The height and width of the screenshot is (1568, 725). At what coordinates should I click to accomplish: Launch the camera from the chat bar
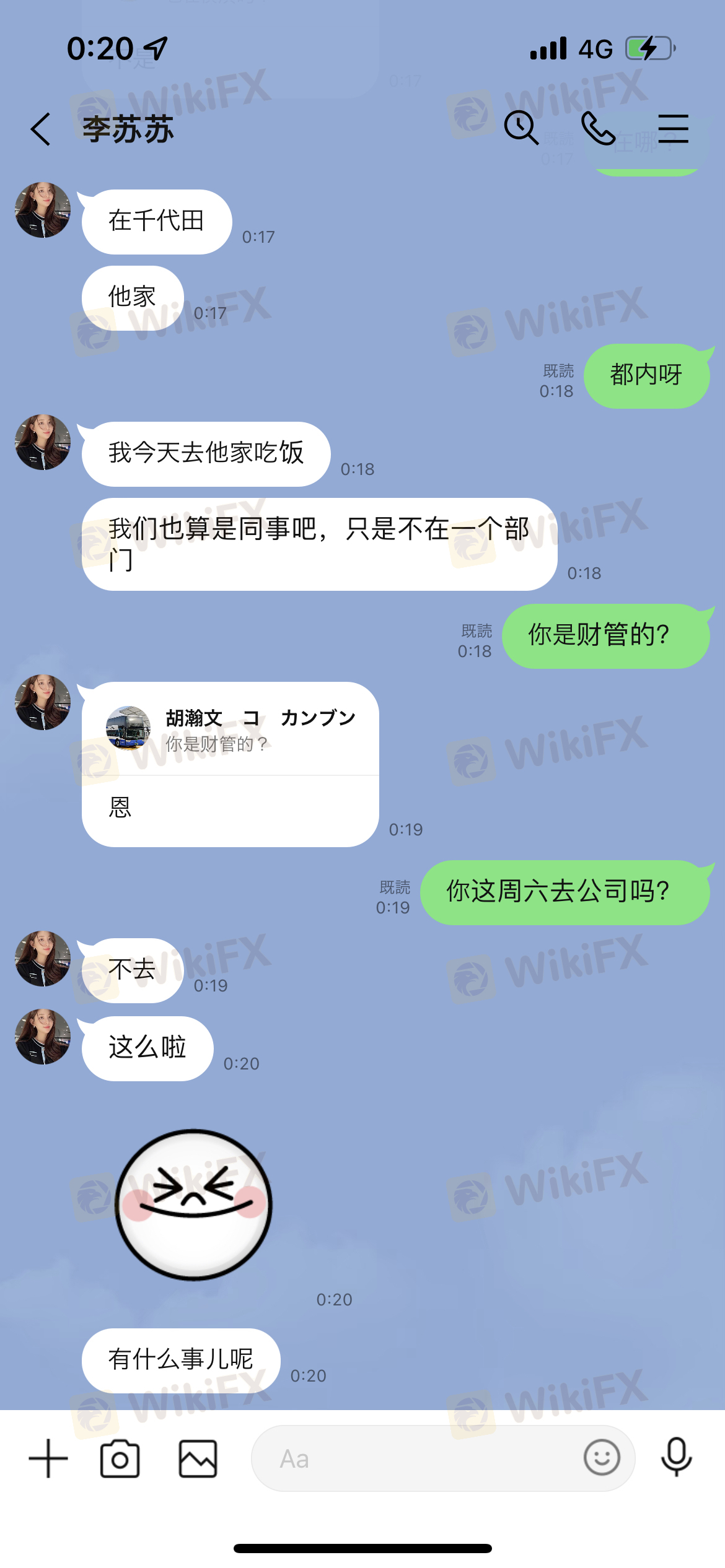(x=120, y=1458)
